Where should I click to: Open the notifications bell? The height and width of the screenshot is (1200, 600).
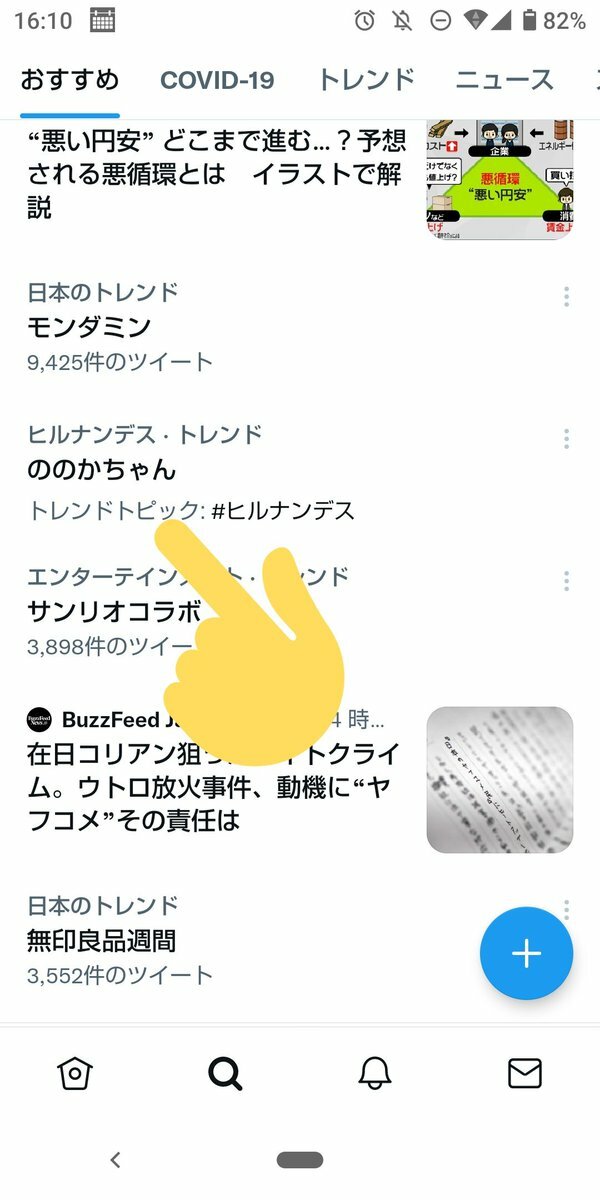click(x=375, y=1073)
